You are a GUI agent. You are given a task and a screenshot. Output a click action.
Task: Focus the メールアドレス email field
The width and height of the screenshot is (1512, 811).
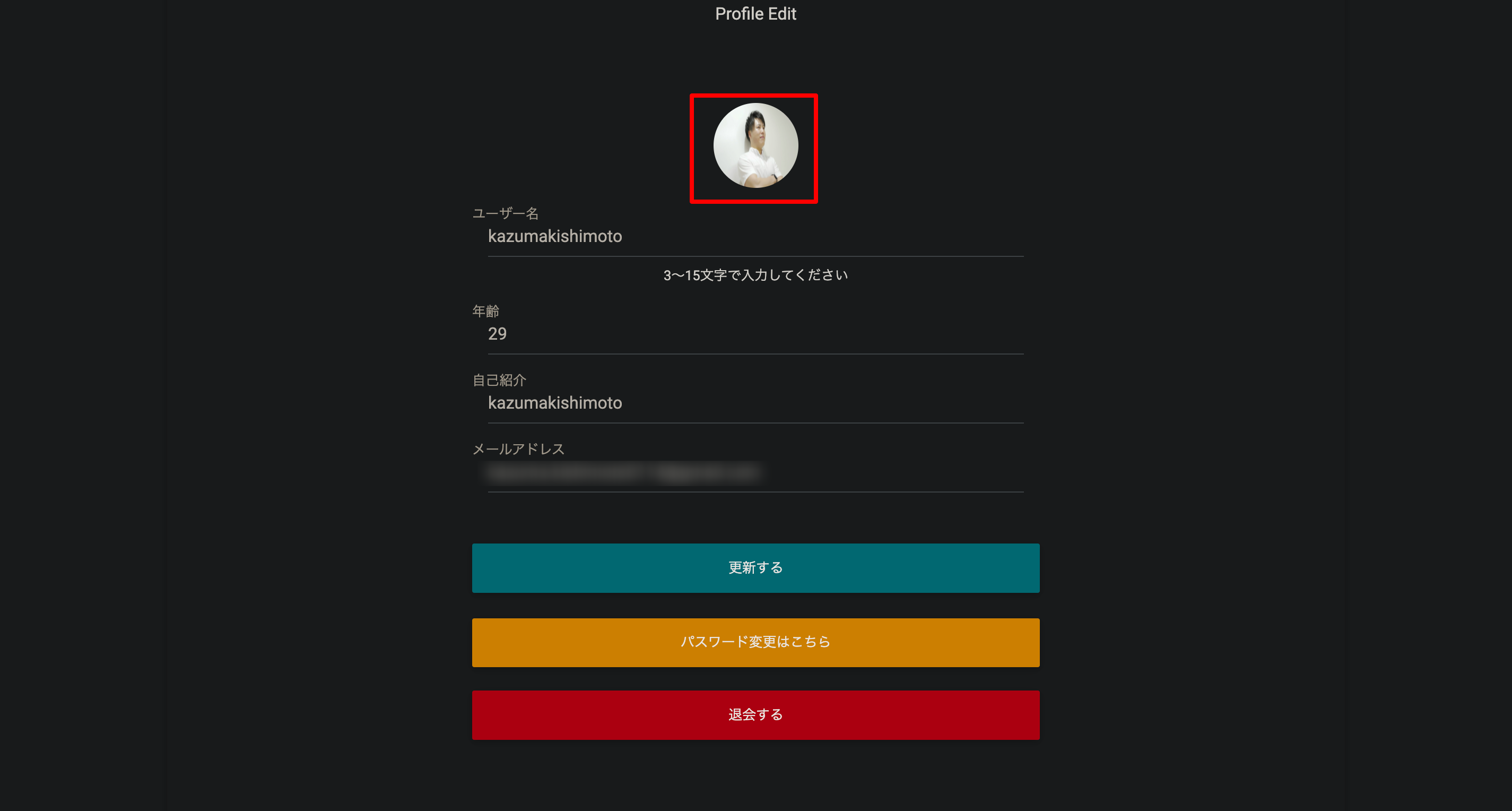[x=755, y=473]
